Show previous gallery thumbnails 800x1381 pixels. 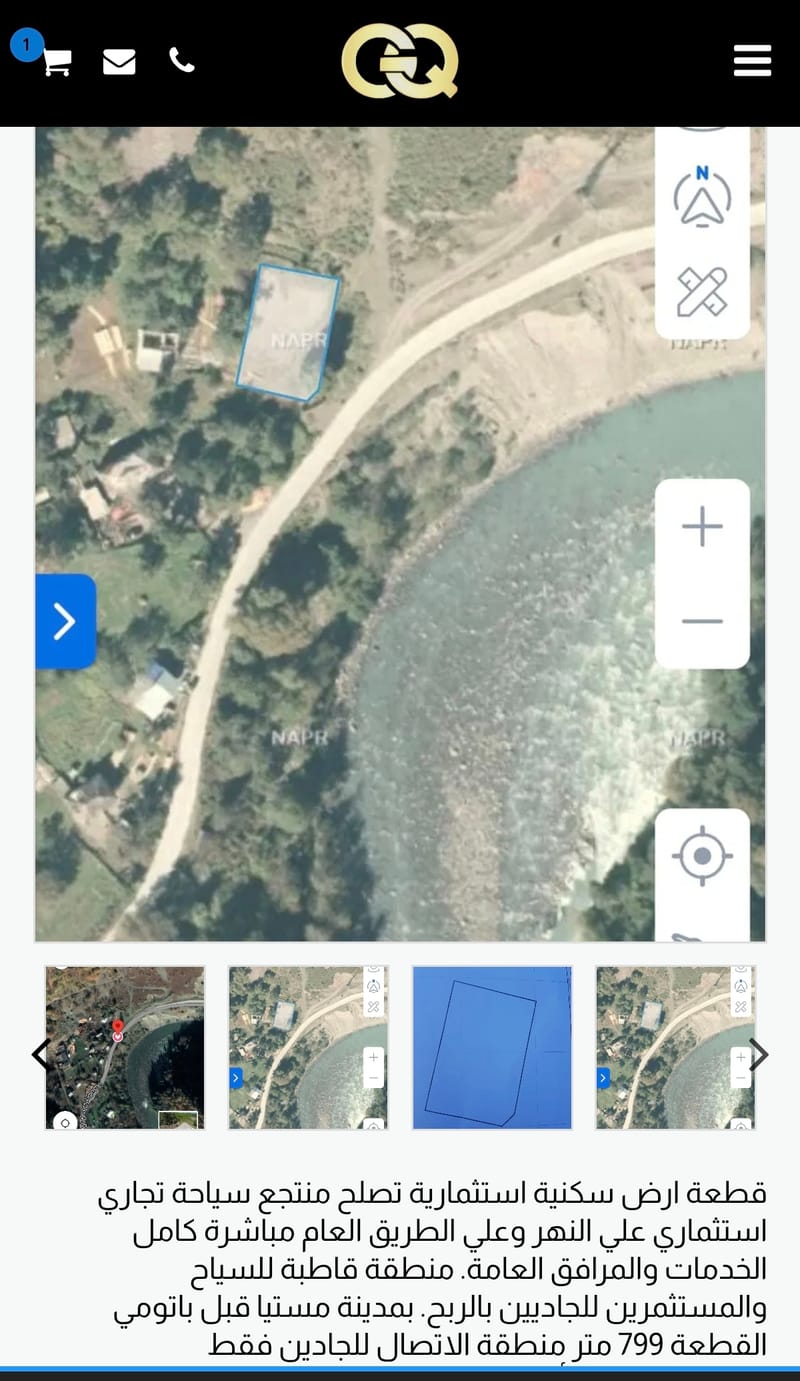[41, 1053]
